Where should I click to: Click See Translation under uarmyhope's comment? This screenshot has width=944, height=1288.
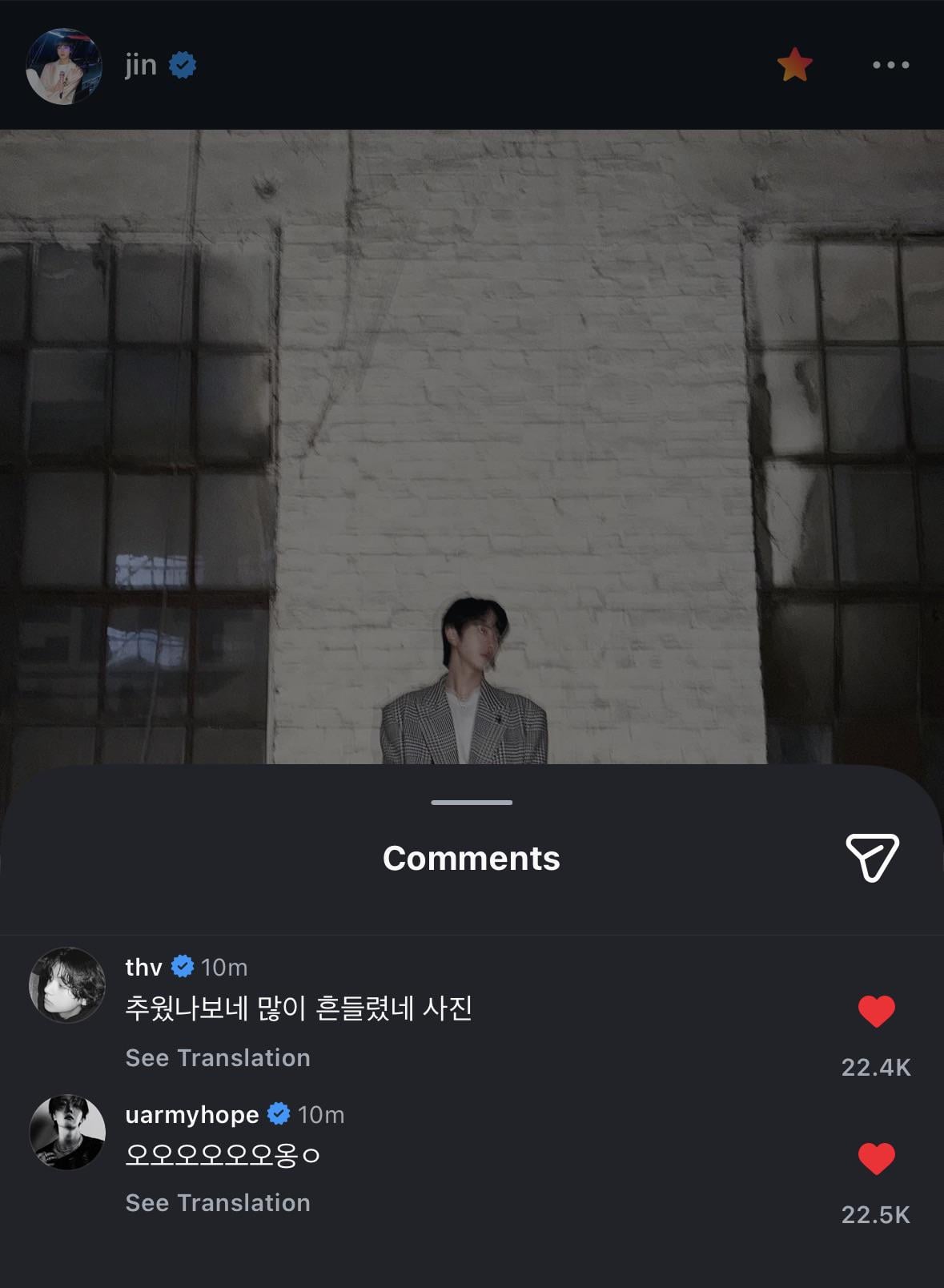coord(218,1202)
